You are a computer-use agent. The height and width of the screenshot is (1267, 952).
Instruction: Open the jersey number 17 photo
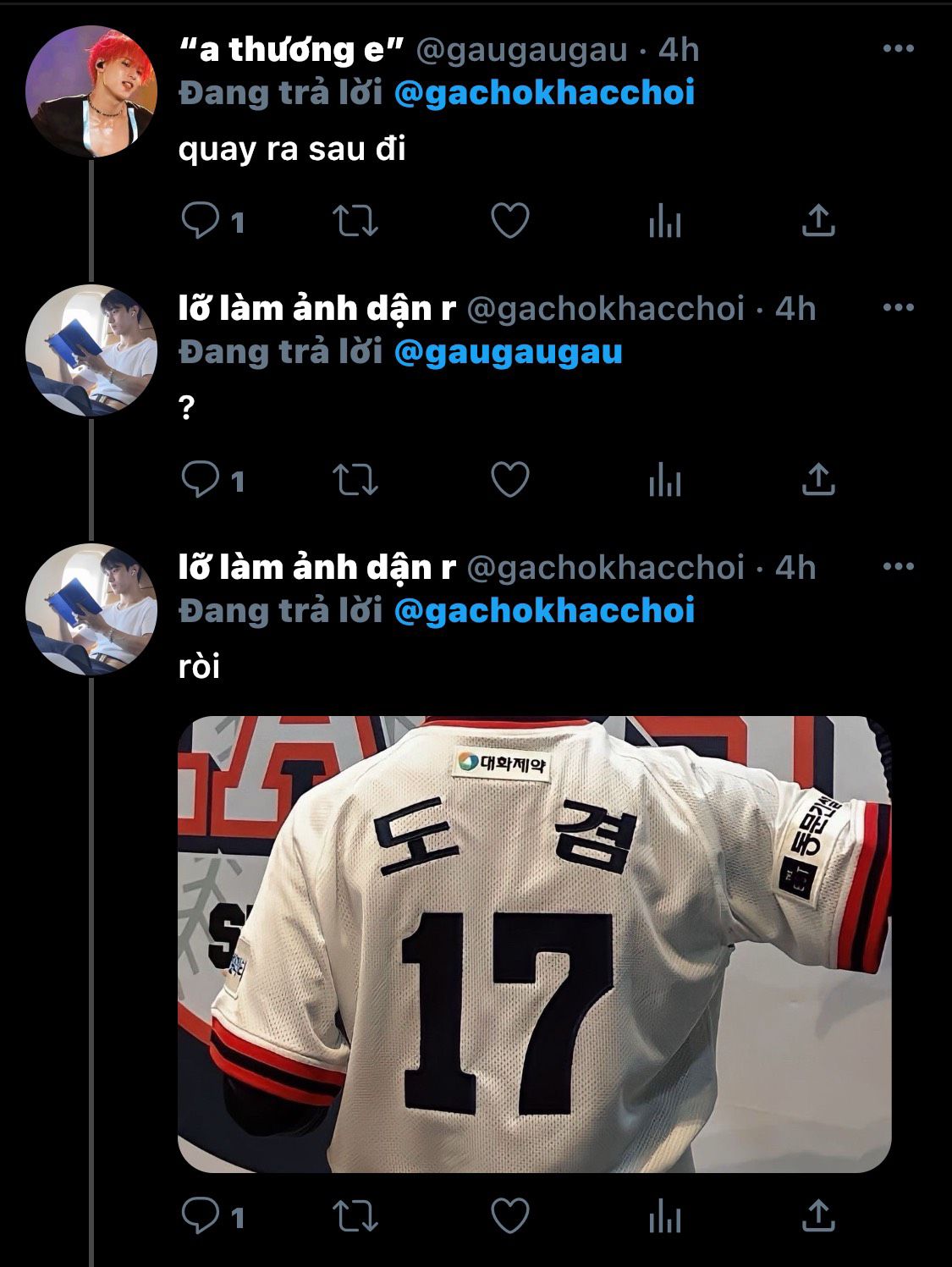(534, 944)
